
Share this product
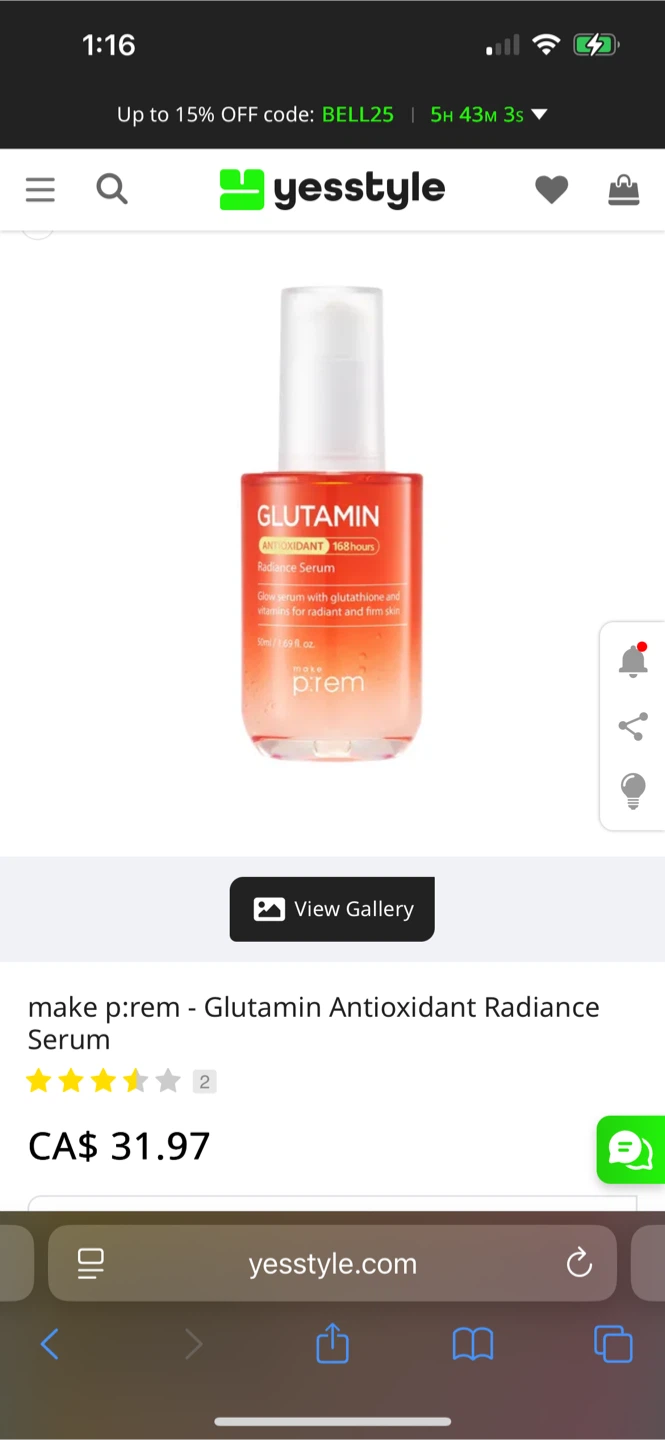pyautogui.click(x=633, y=726)
